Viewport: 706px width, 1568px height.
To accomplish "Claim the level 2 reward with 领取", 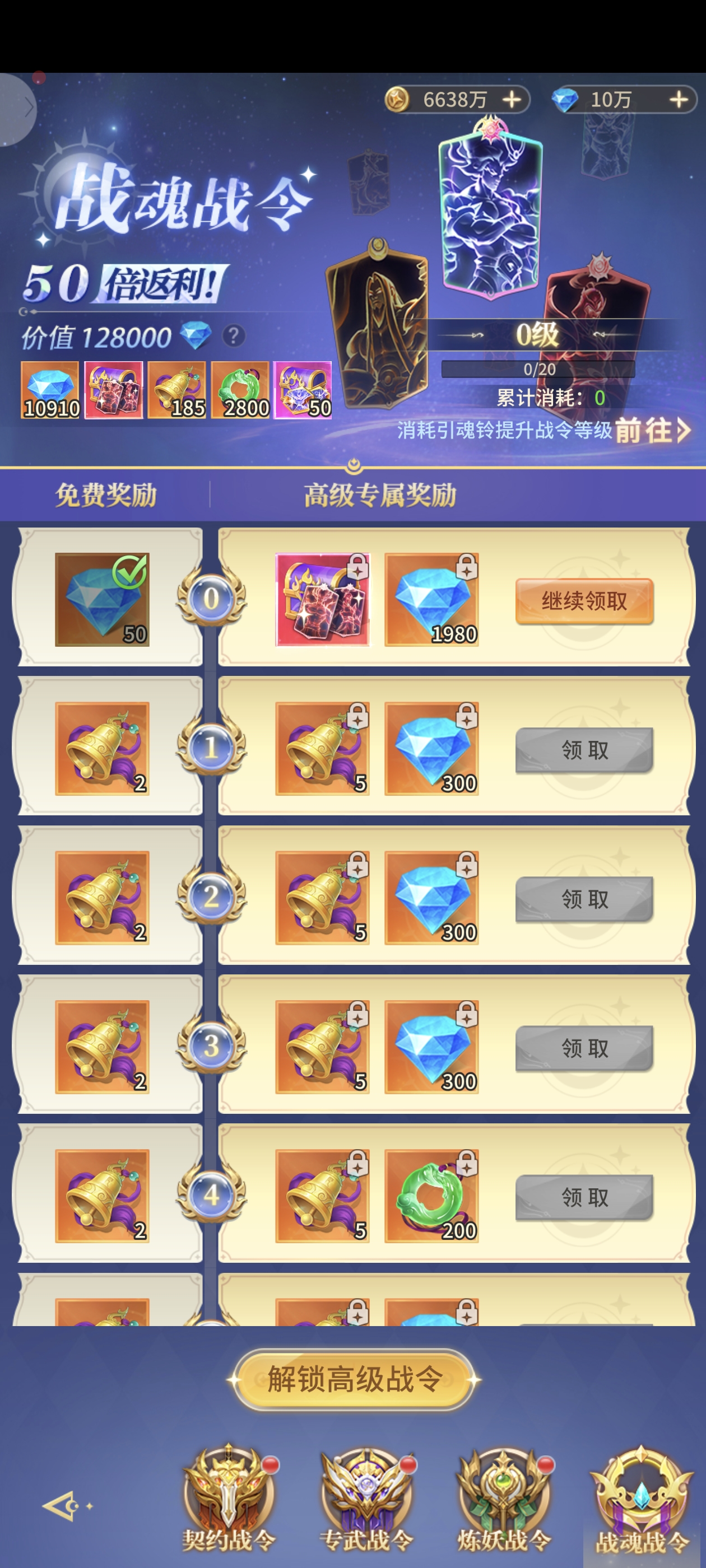I will (584, 899).
